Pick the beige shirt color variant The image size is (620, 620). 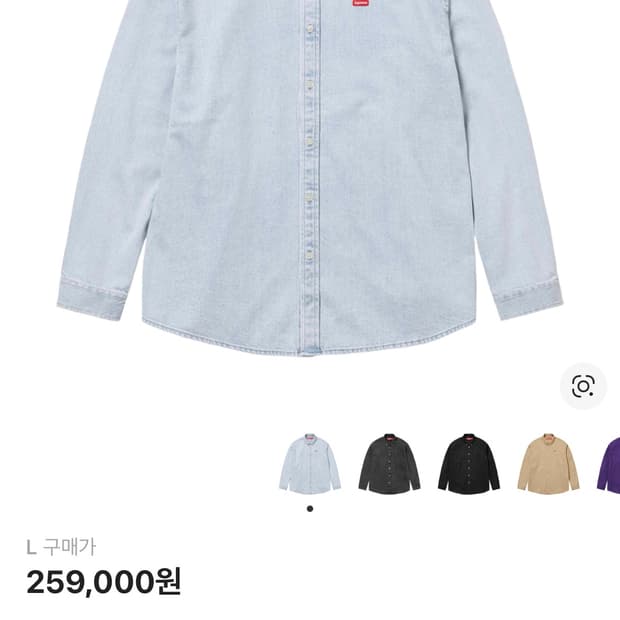click(548, 464)
